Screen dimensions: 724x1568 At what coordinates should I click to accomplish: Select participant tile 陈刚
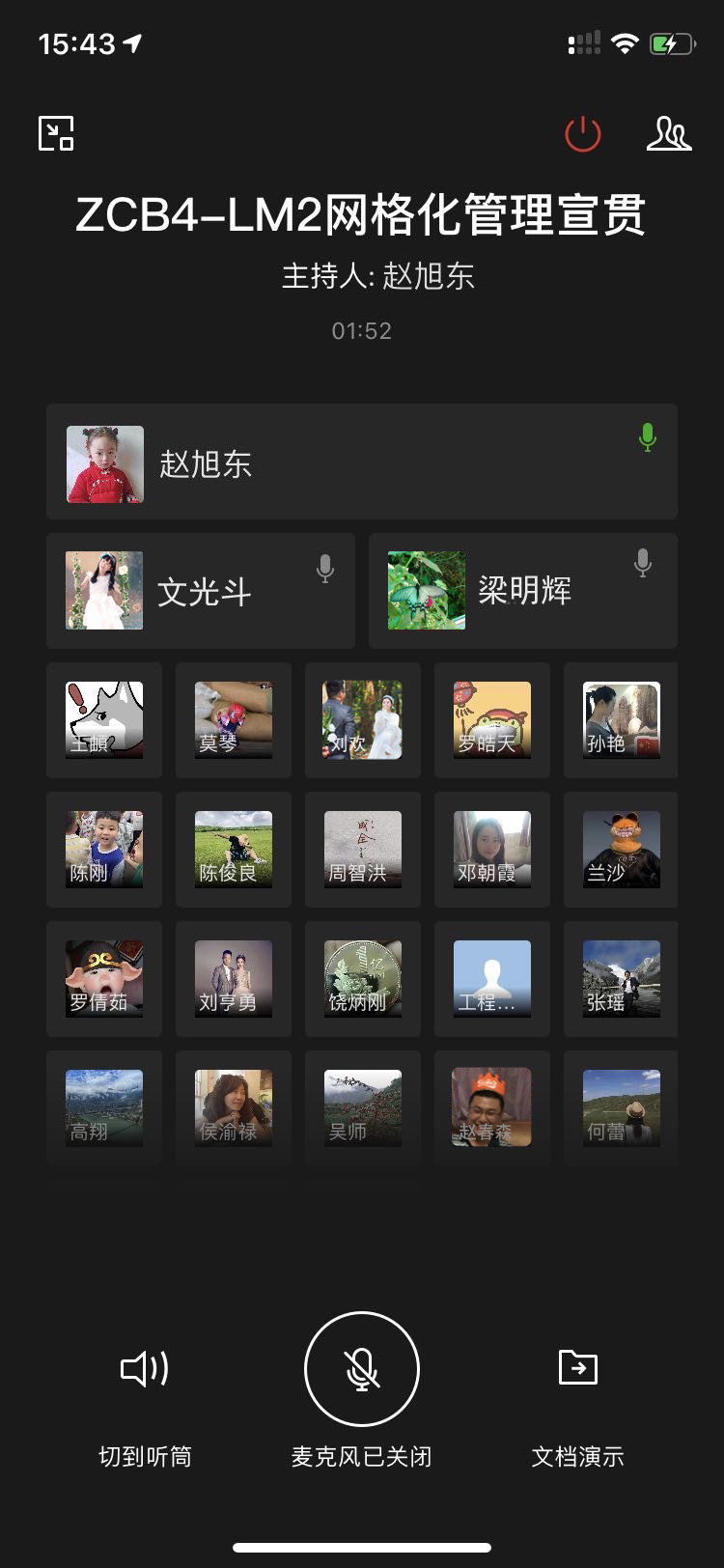(x=104, y=850)
